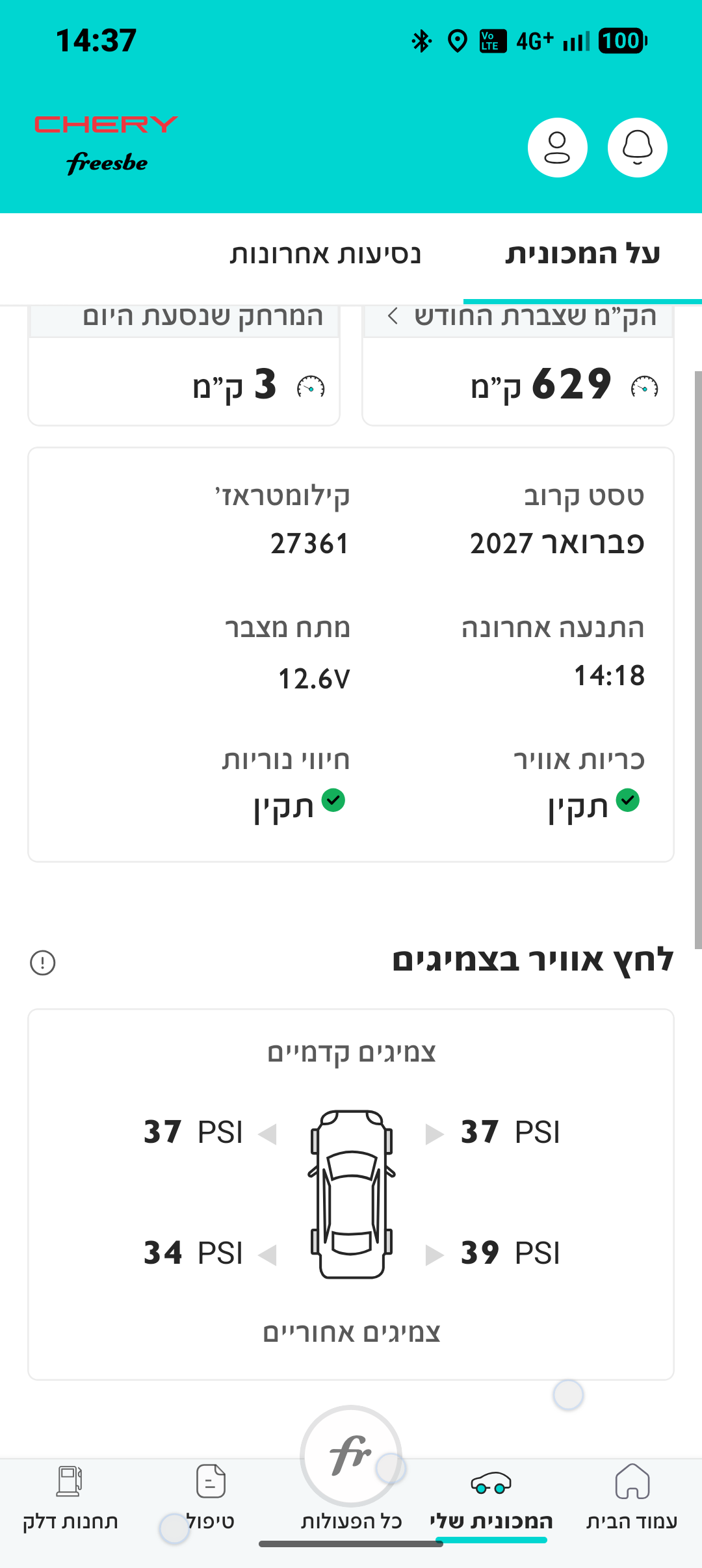Tap the tire pressure info icon

pyautogui.click(x=43, y=962)
